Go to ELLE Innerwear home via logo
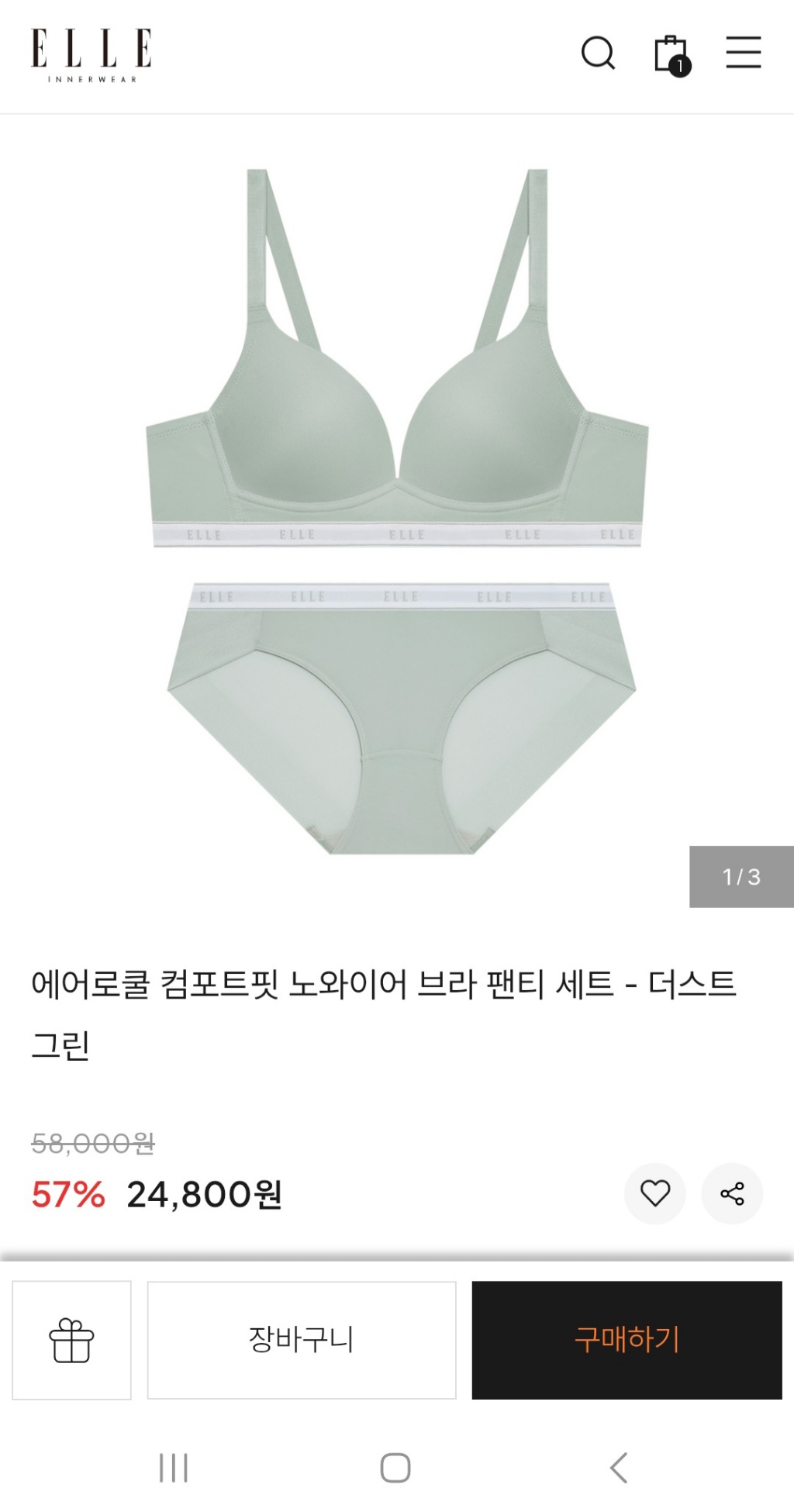Viewport: 794px width, 1512px height. [x=91, y=55]
